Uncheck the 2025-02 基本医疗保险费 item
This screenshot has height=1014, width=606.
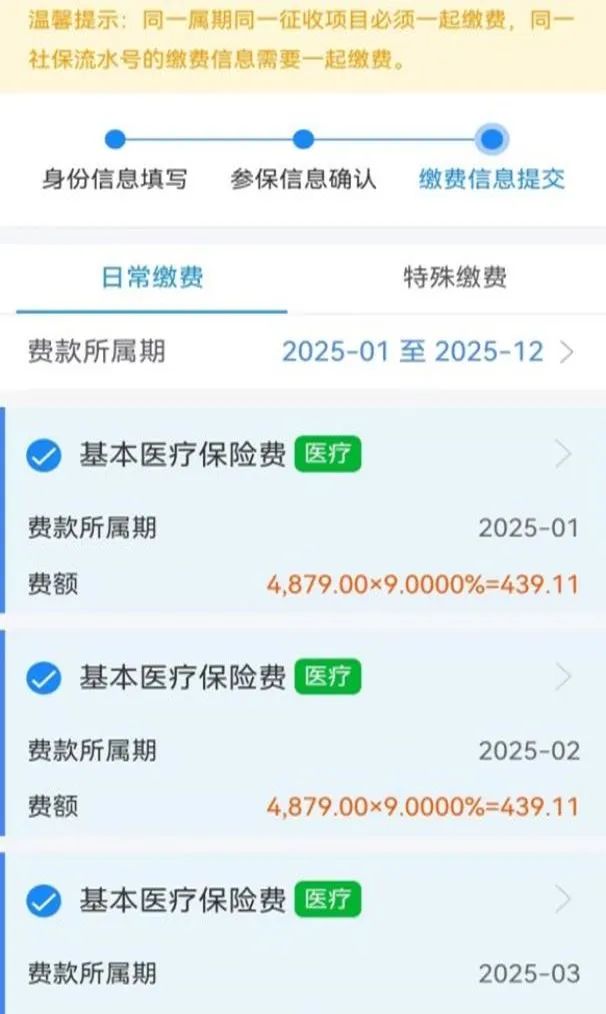(x=43, y=679)
